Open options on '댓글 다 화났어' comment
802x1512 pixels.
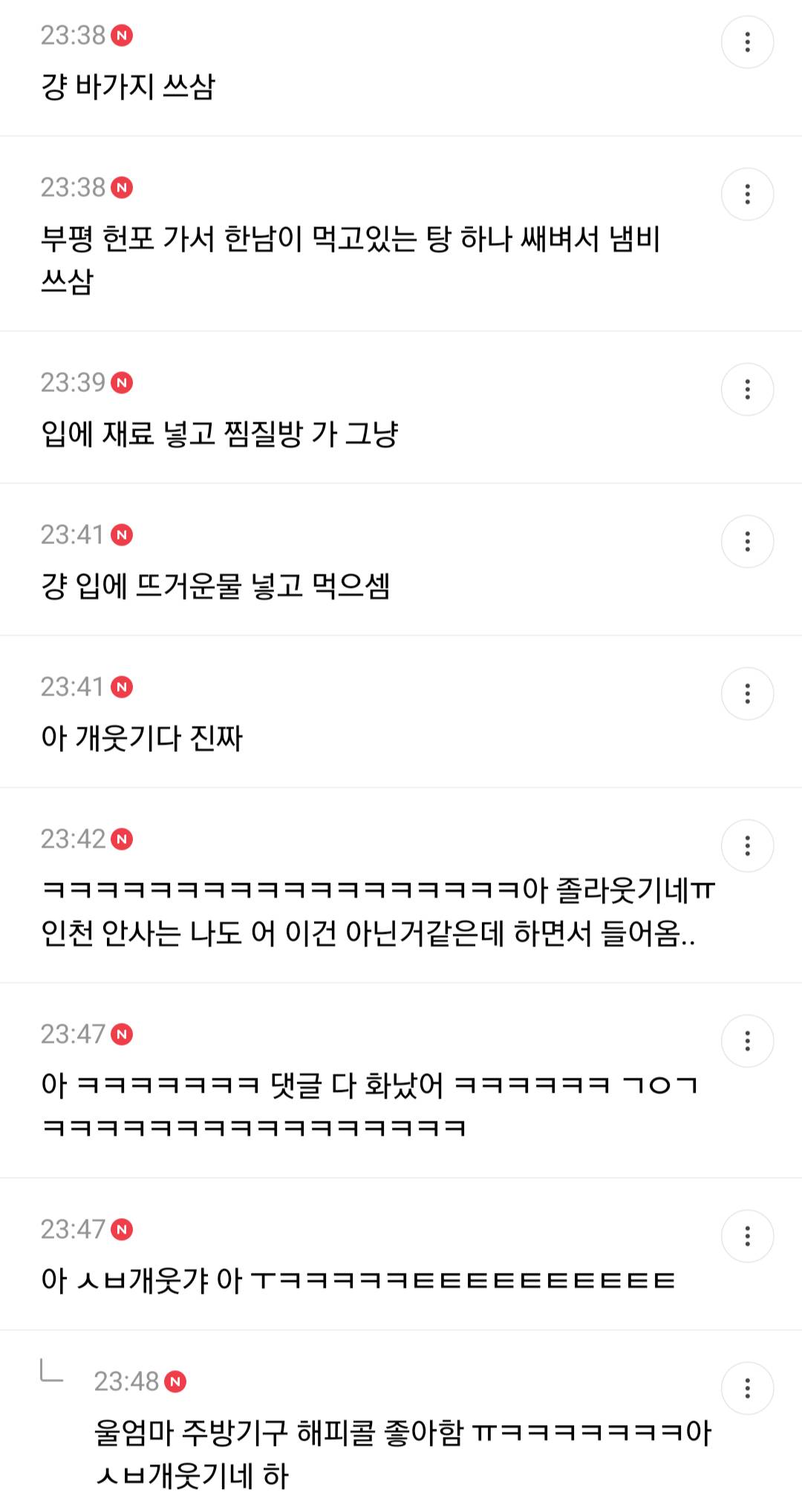pyautogui.click(x=747, y=1041)
